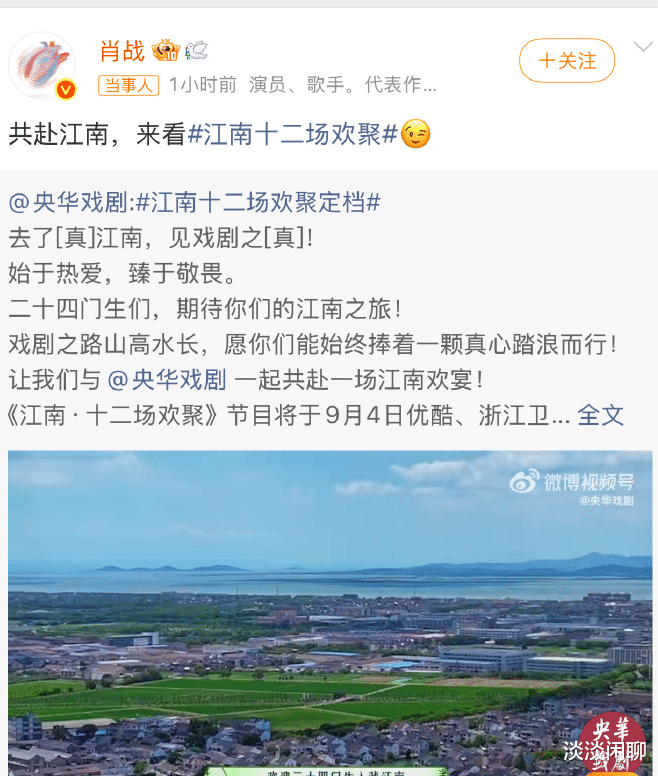Viewport: 658px width, 776px height.
Task: Open hashtag #江南十二场欢聚# in 肖战's caption
Action: tap(293, 134)
